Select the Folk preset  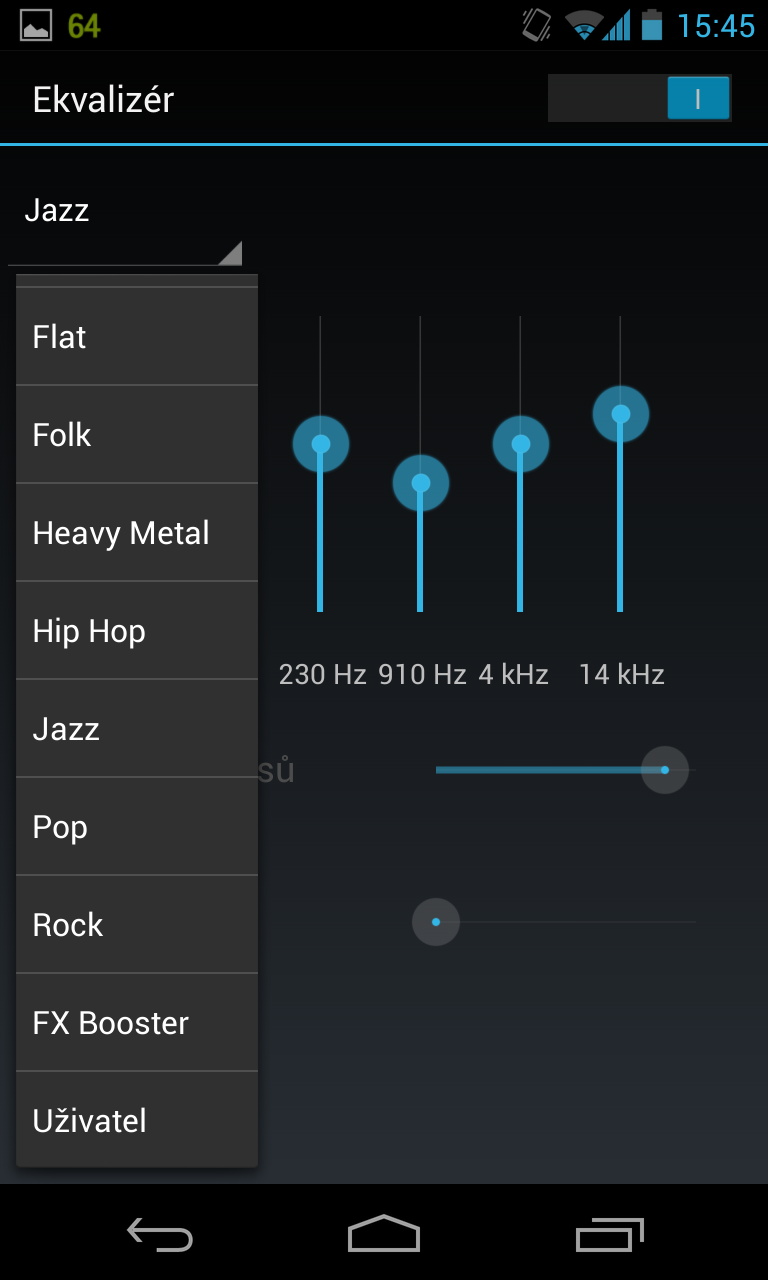(136, 435)
